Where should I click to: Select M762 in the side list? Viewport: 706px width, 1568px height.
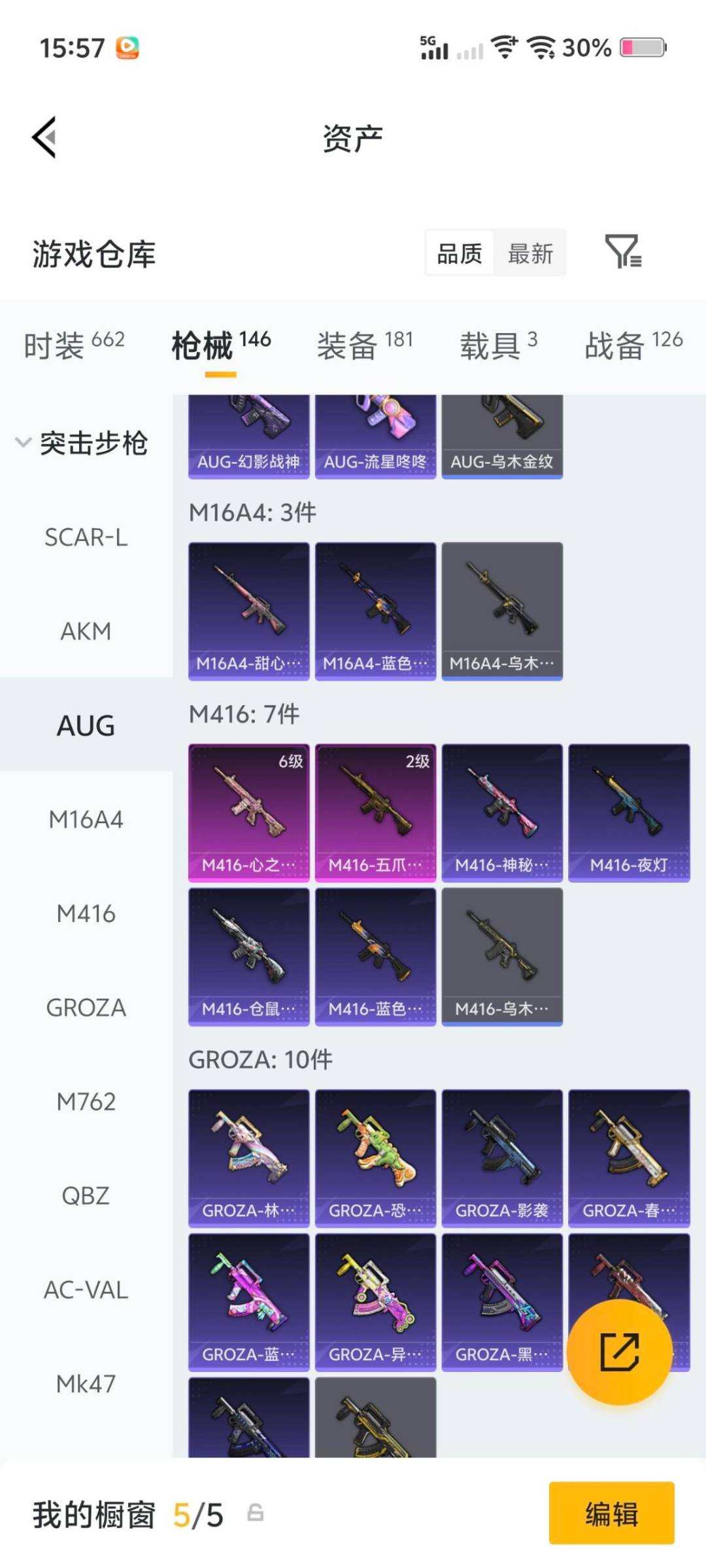pyautogui.click(x=86, y=1102)
